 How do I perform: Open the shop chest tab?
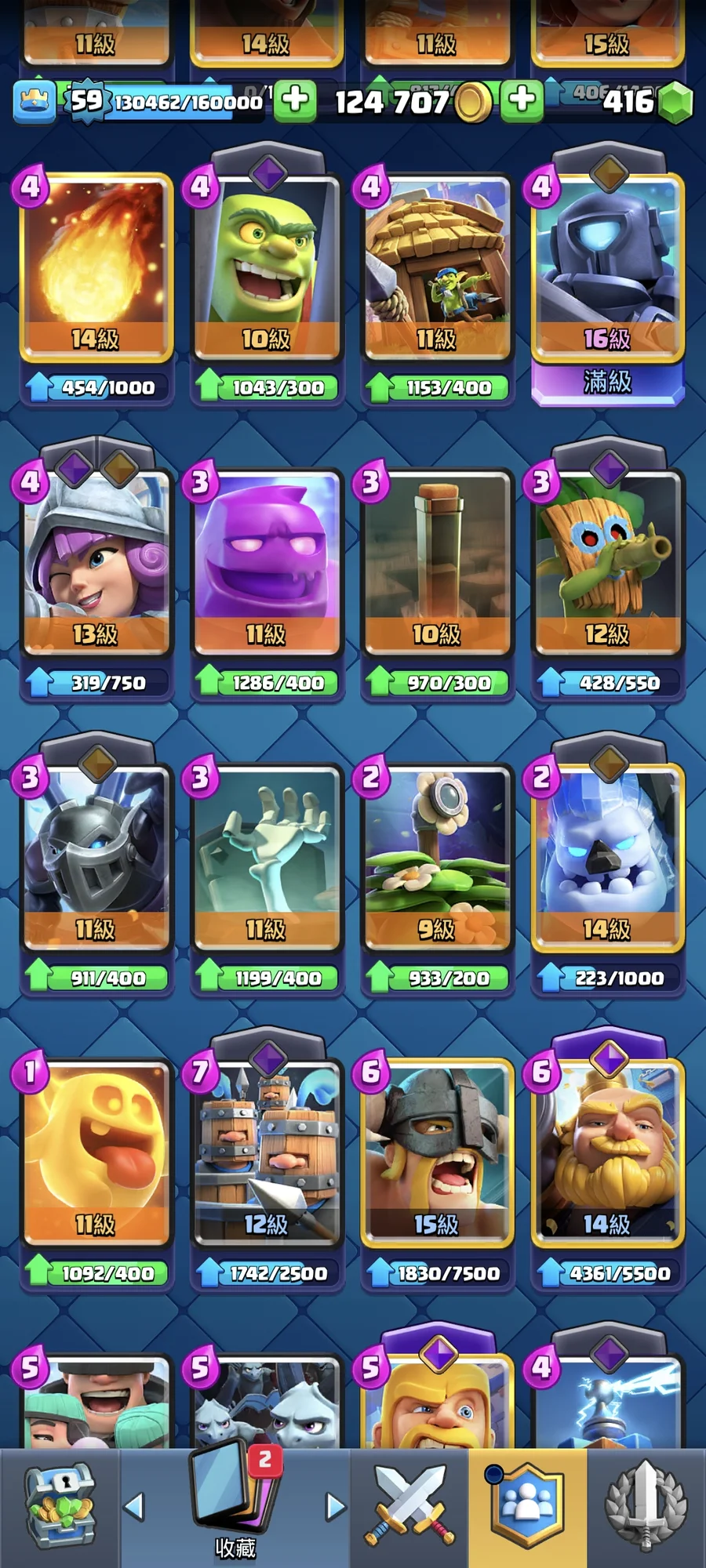60,1507
